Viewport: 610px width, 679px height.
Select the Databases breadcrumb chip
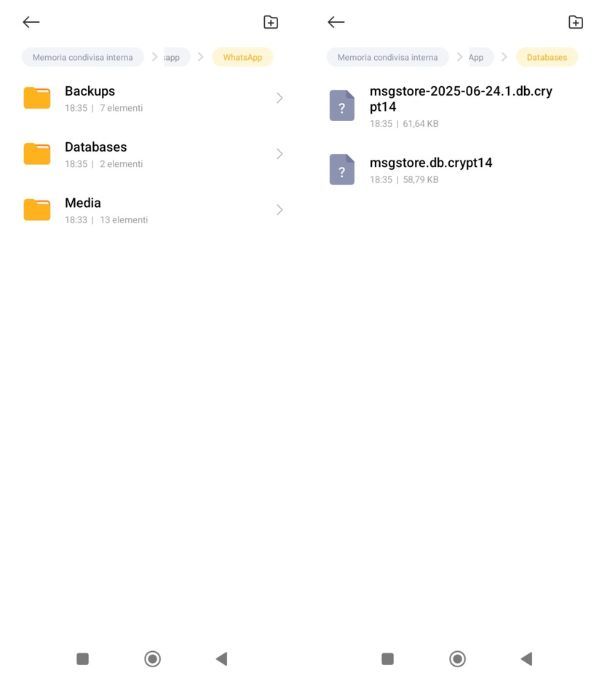(547, 57)
